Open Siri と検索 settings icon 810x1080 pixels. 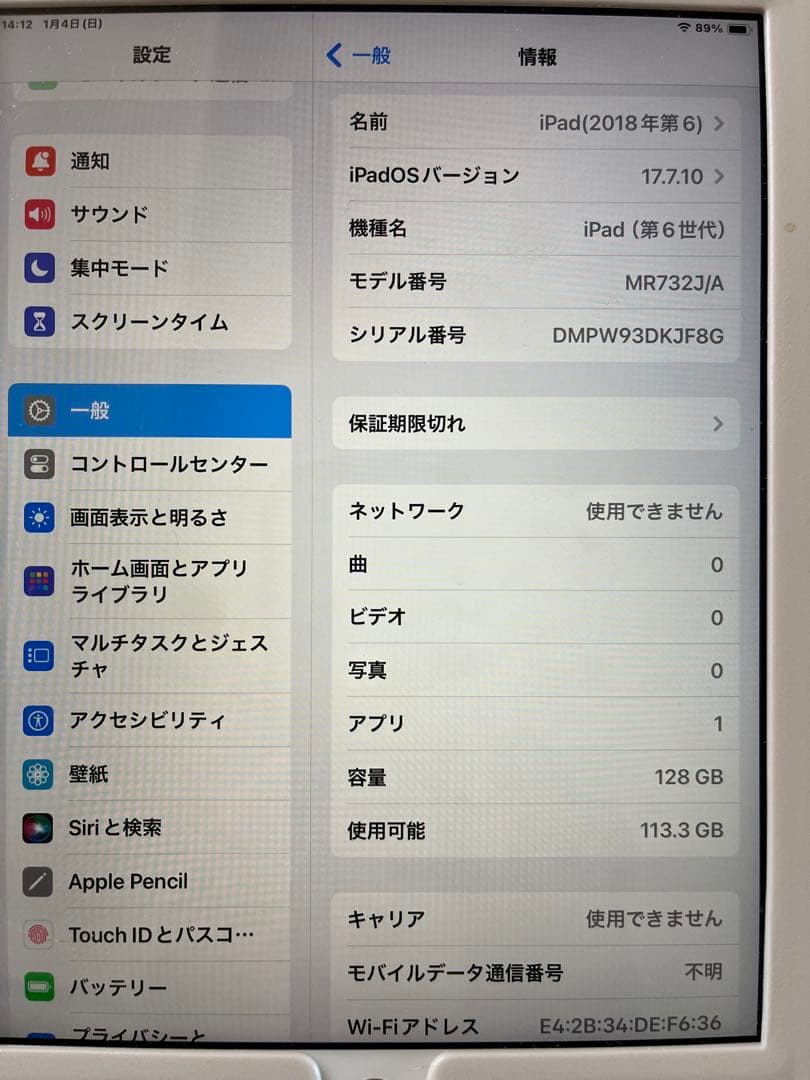tap(40, 827)
